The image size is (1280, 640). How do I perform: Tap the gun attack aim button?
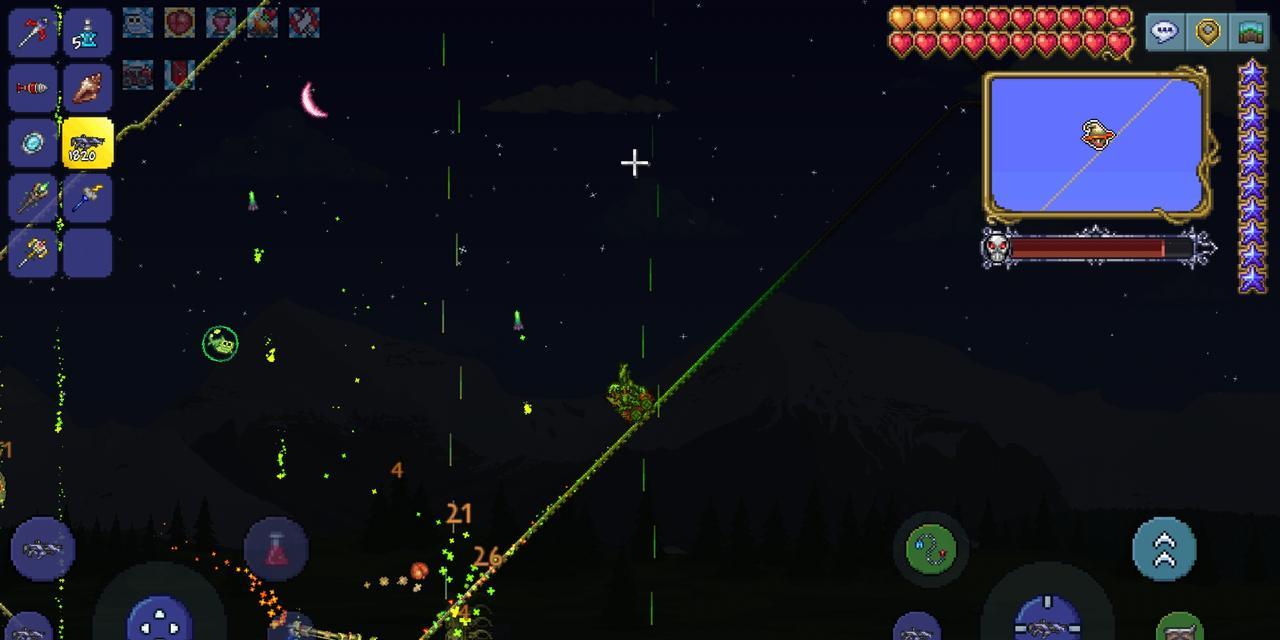[1046, 620]
